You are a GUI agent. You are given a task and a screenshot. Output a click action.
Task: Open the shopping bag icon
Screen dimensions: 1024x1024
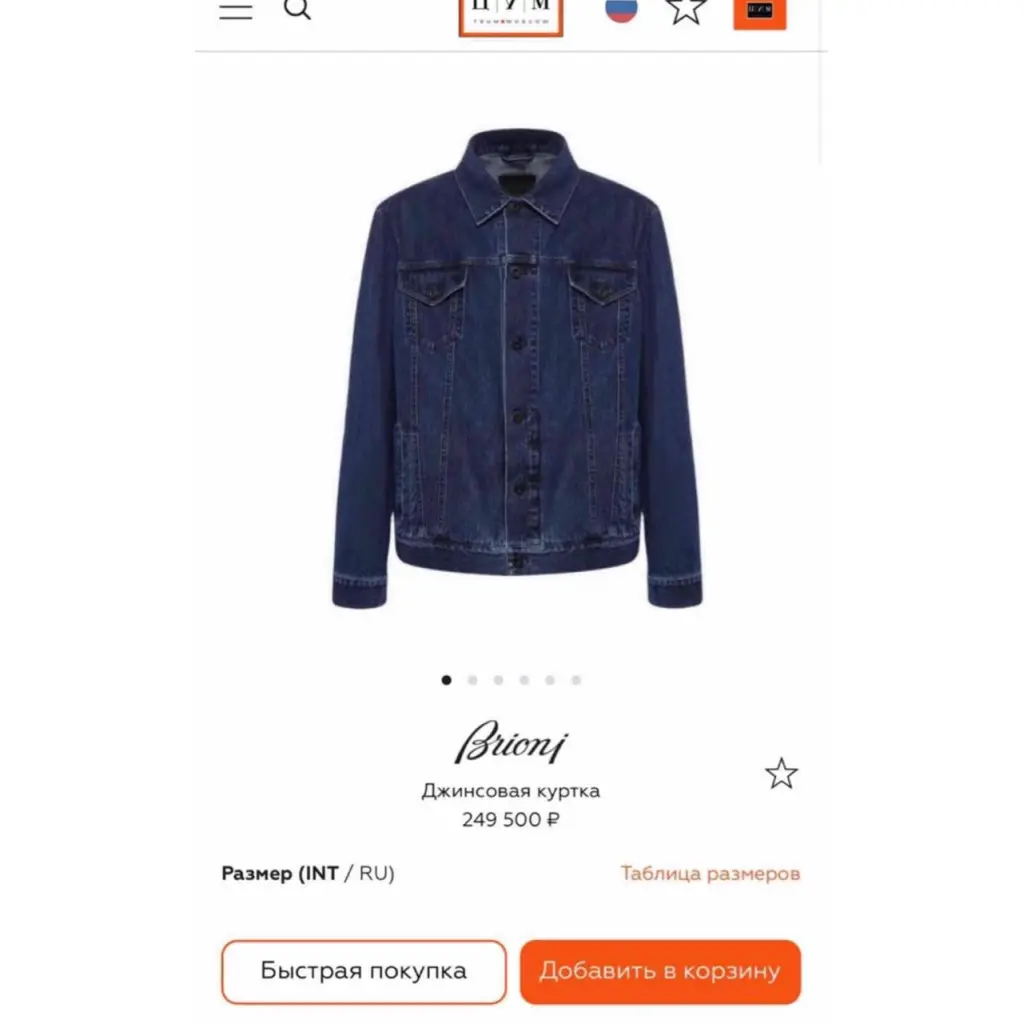(x=759, y=12)
